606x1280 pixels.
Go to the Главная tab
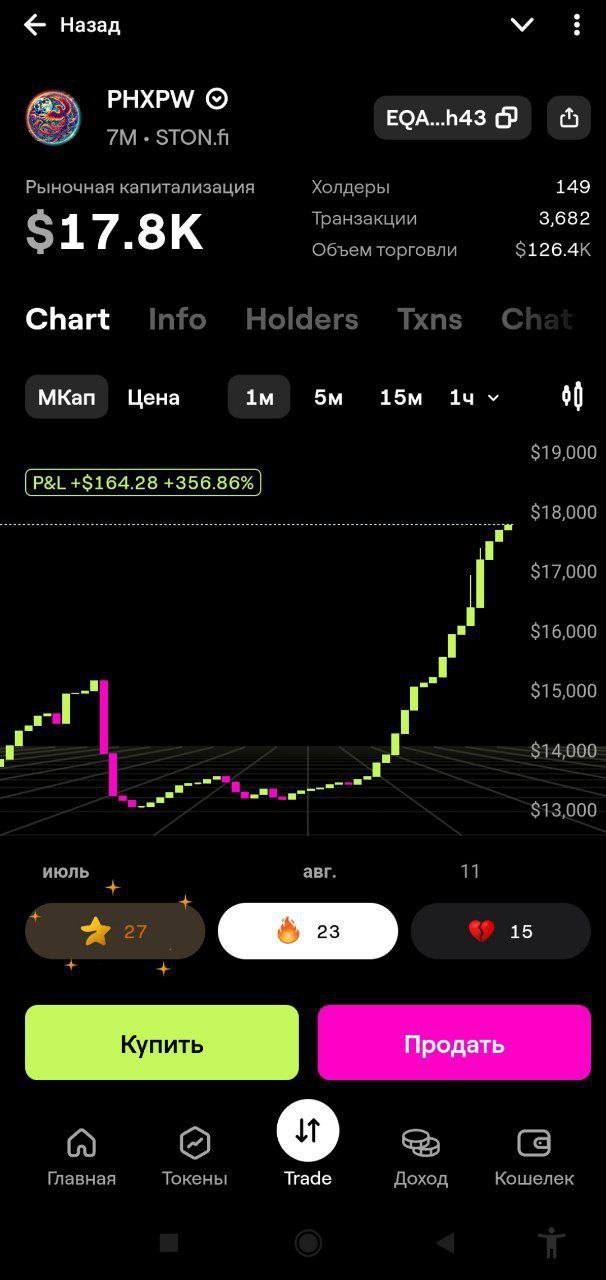(81, 1156)
